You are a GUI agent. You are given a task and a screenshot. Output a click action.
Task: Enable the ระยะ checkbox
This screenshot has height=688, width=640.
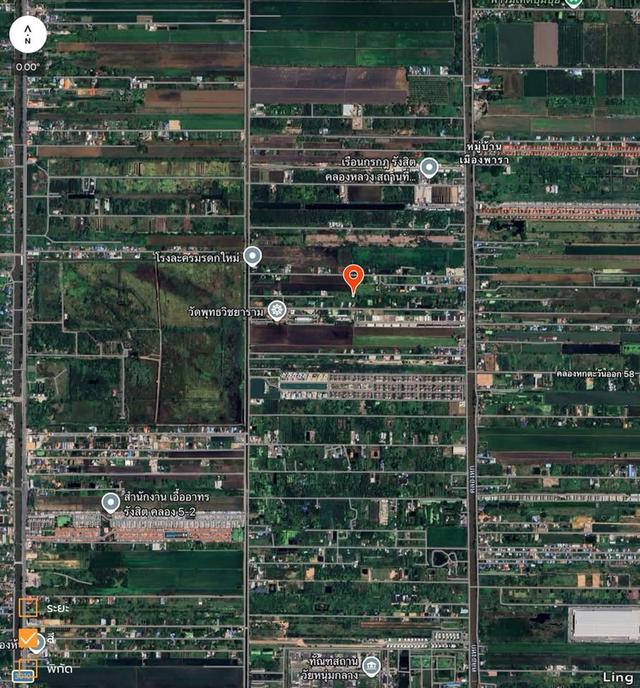pos(28,608)
